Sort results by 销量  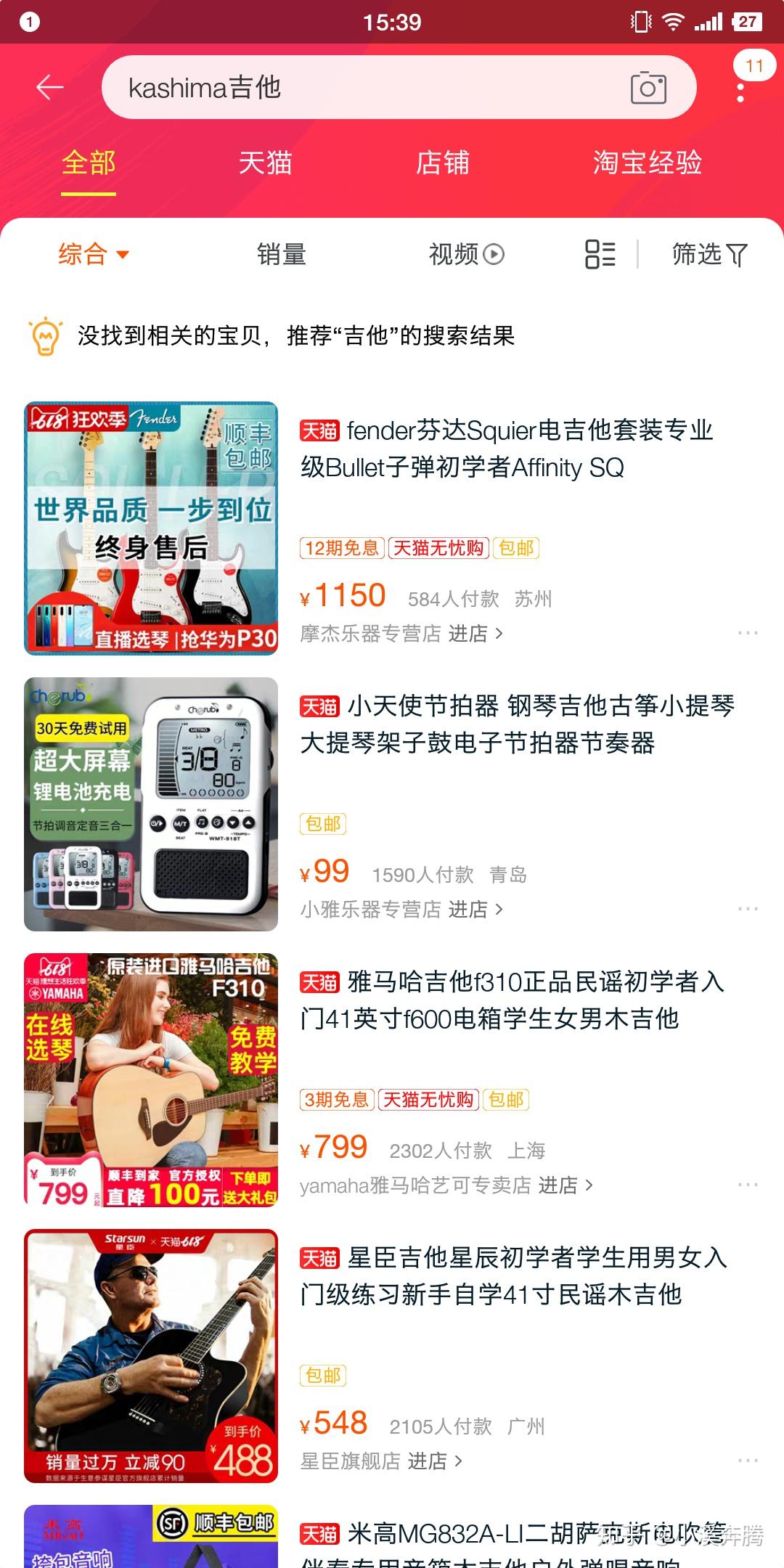(282, 255)
